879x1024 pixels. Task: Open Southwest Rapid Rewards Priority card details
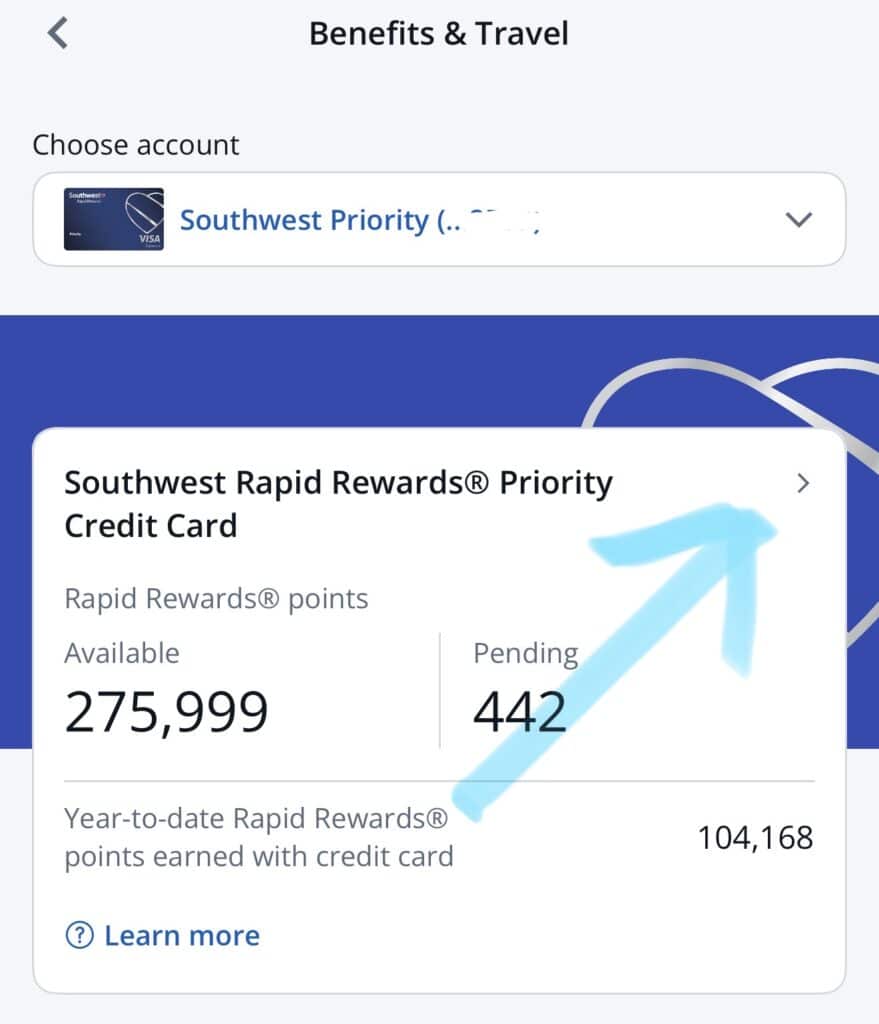(x=802, y=484)
